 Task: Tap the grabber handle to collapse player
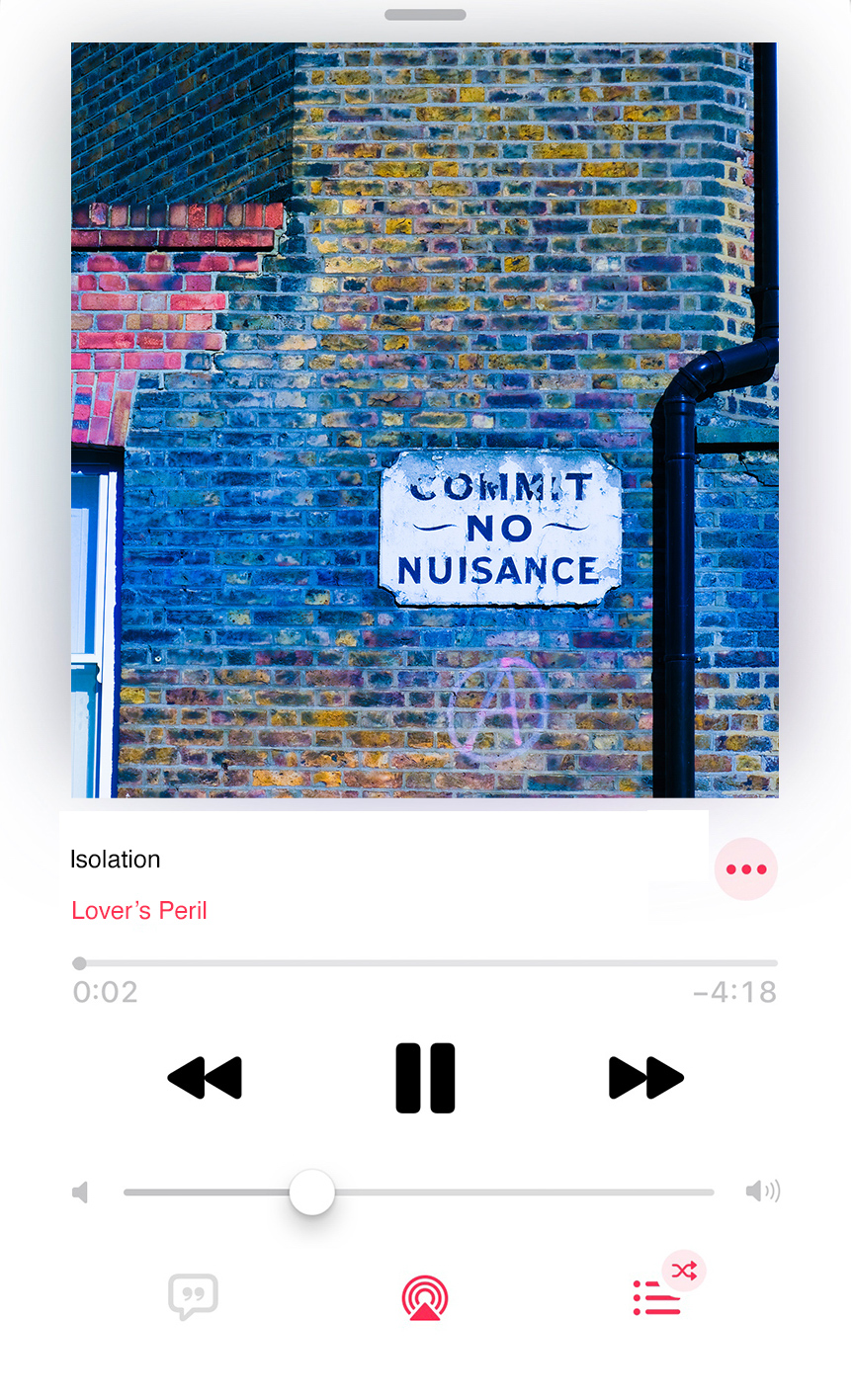click(x=425, y=15)
